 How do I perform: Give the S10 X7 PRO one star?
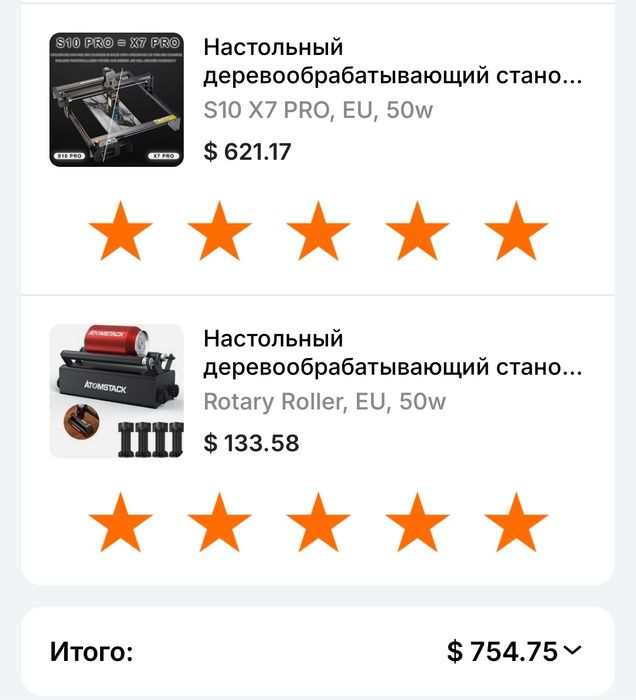[x=121, y=231]
